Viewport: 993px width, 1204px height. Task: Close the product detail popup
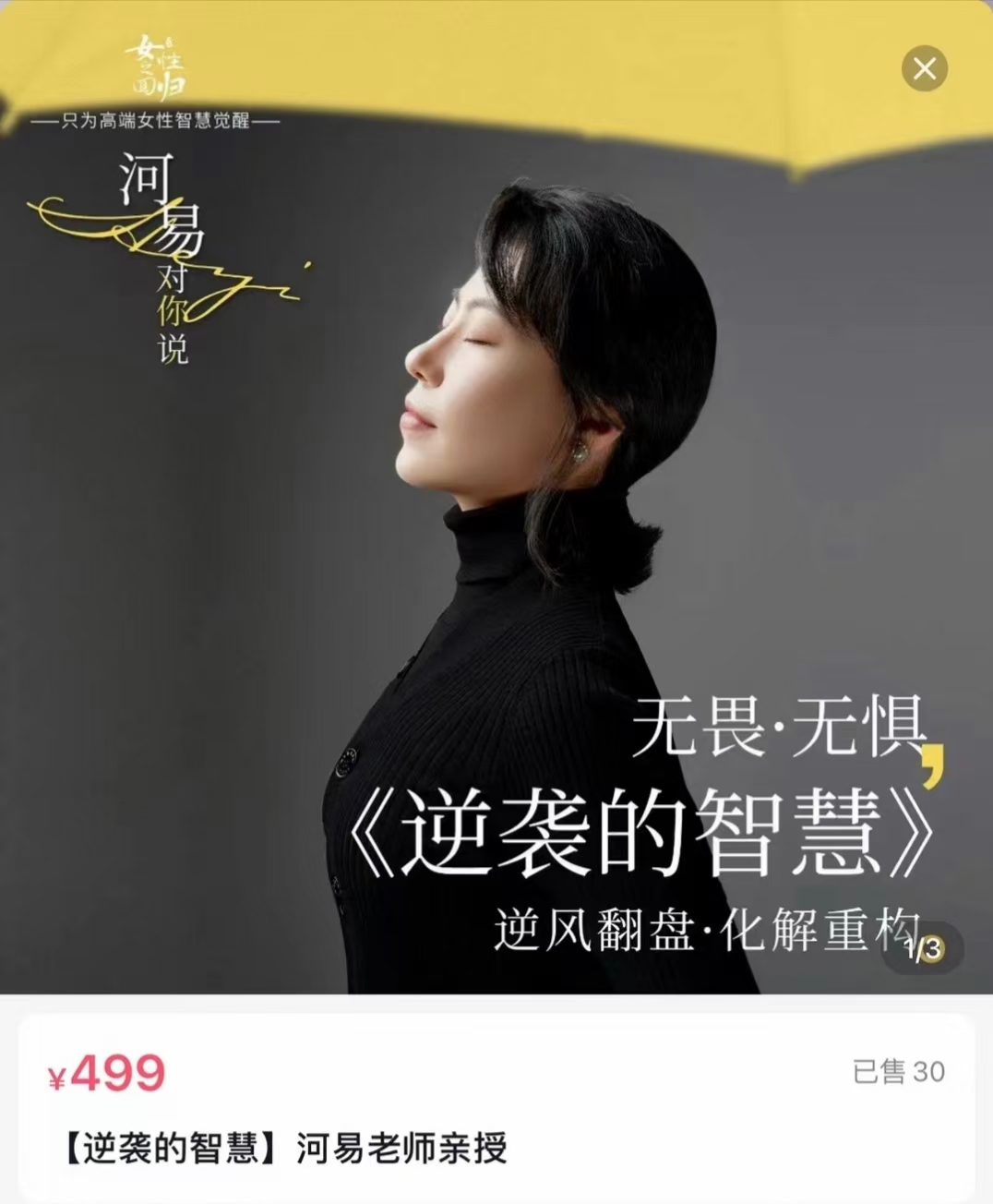(x=924, y=68)
